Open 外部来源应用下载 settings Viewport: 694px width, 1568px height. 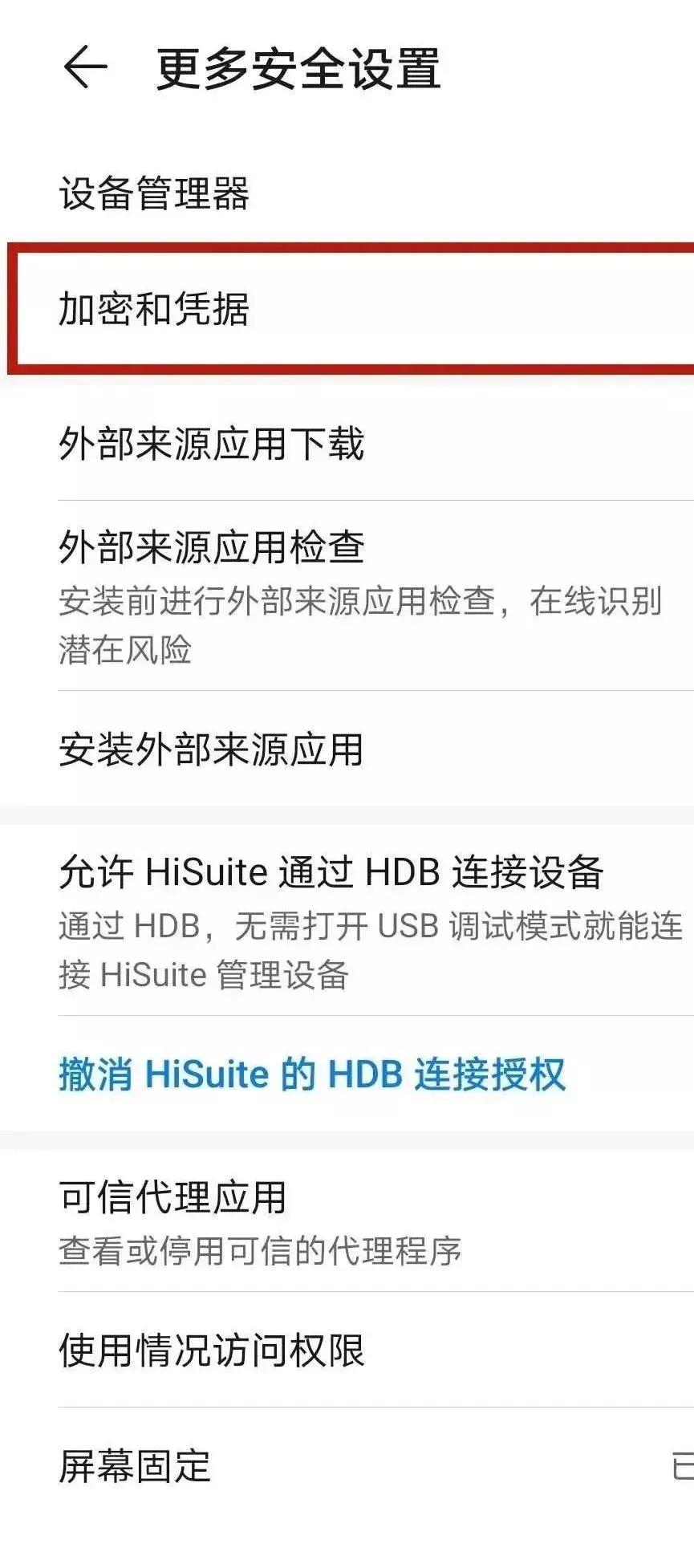[213, 444]
